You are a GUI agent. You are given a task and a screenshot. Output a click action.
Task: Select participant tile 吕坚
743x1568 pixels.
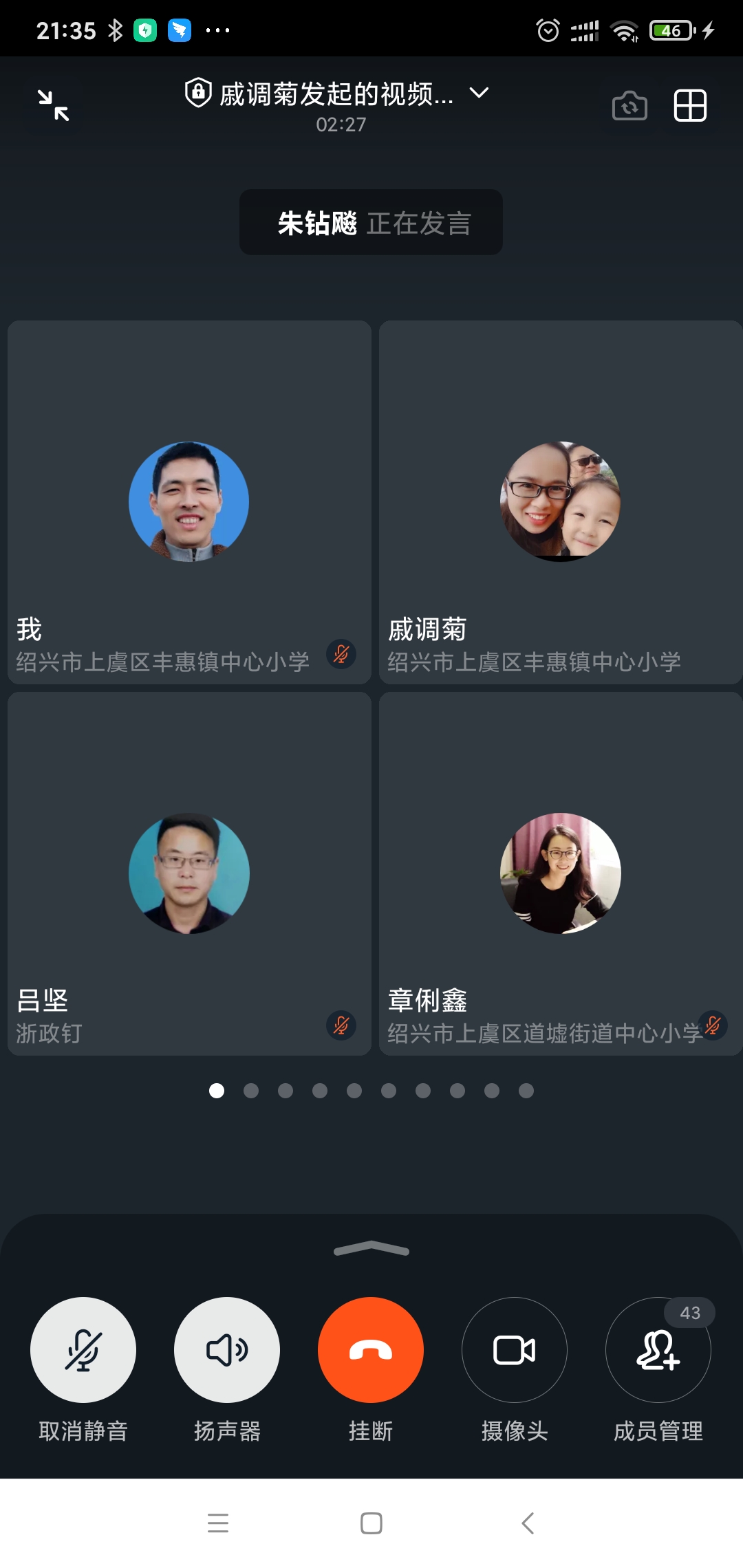(189, 873)
